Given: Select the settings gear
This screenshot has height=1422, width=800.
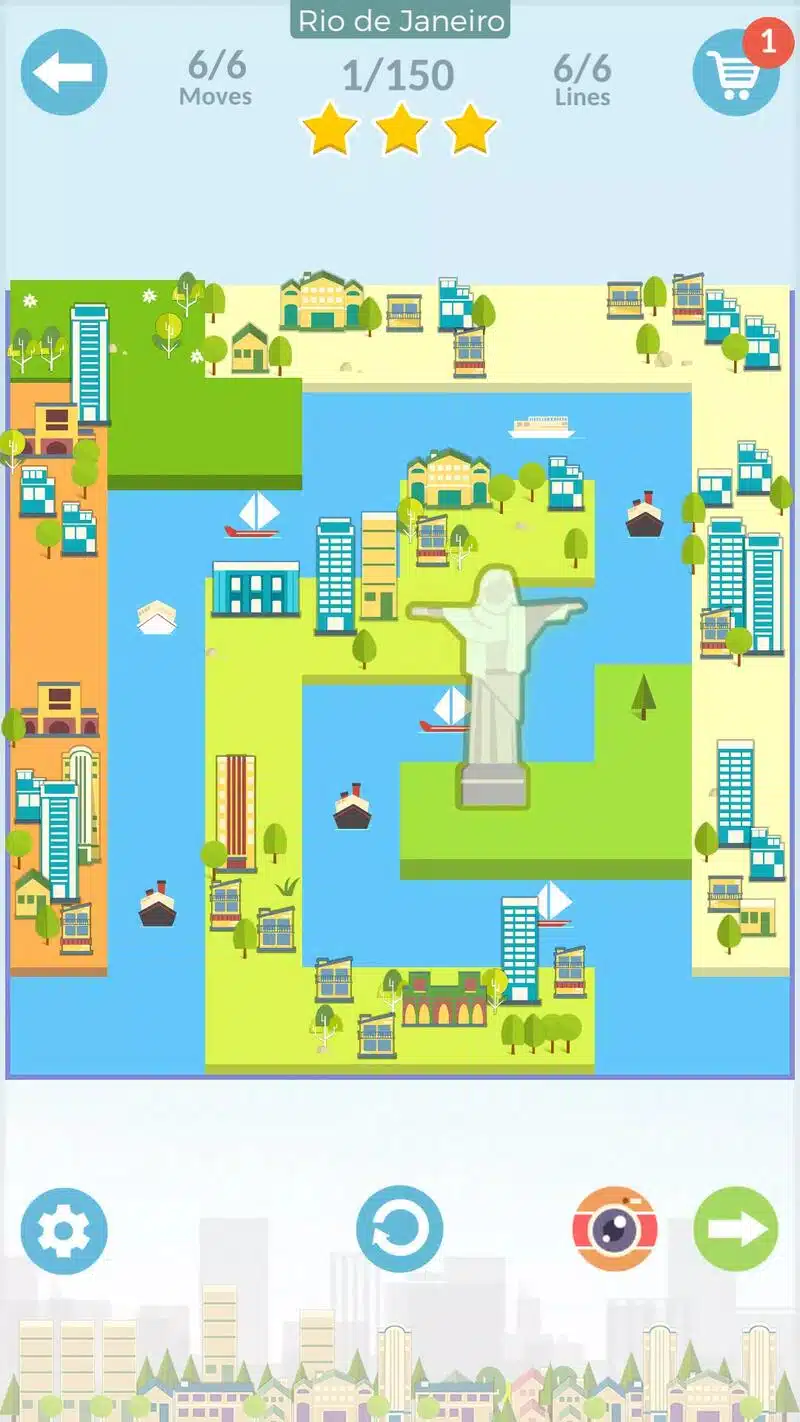Looking at the screenshot, I should (63, 1229).
